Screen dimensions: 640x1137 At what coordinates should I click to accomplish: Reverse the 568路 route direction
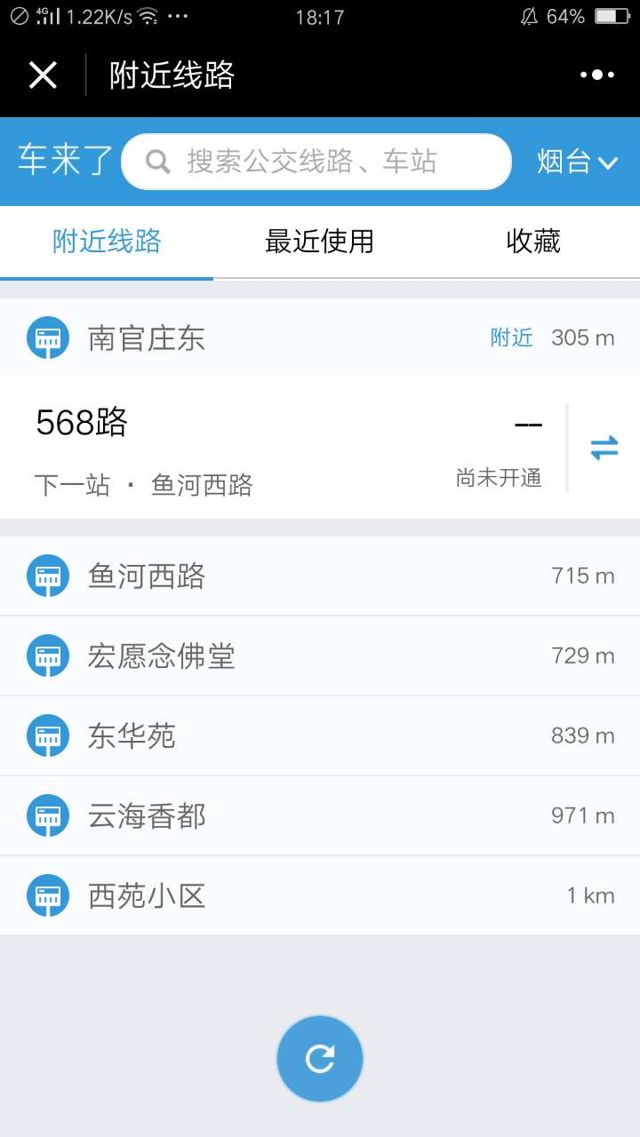pyautogui.click(x=604, y=448)
